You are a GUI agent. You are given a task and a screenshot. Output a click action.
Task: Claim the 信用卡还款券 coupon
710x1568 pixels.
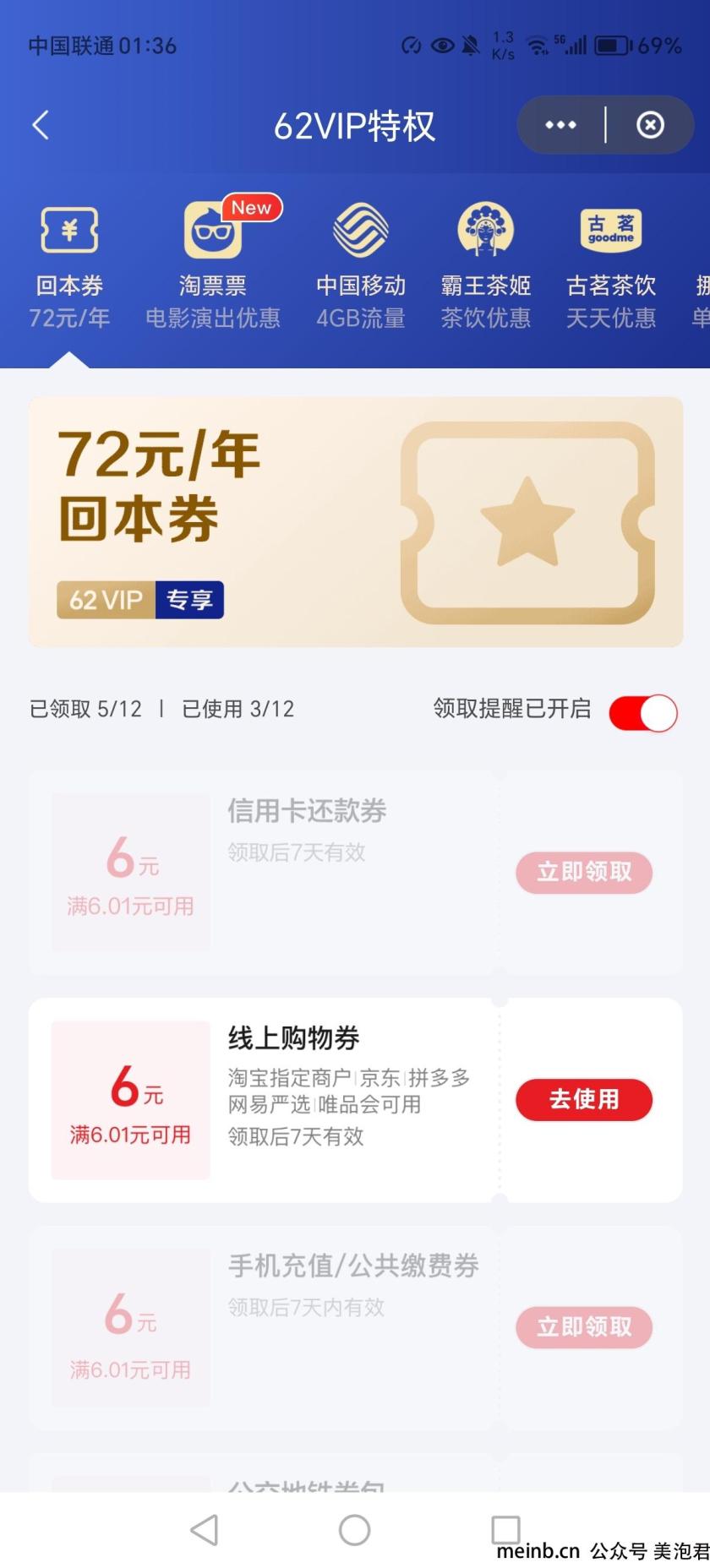click(x=584, y=872)
